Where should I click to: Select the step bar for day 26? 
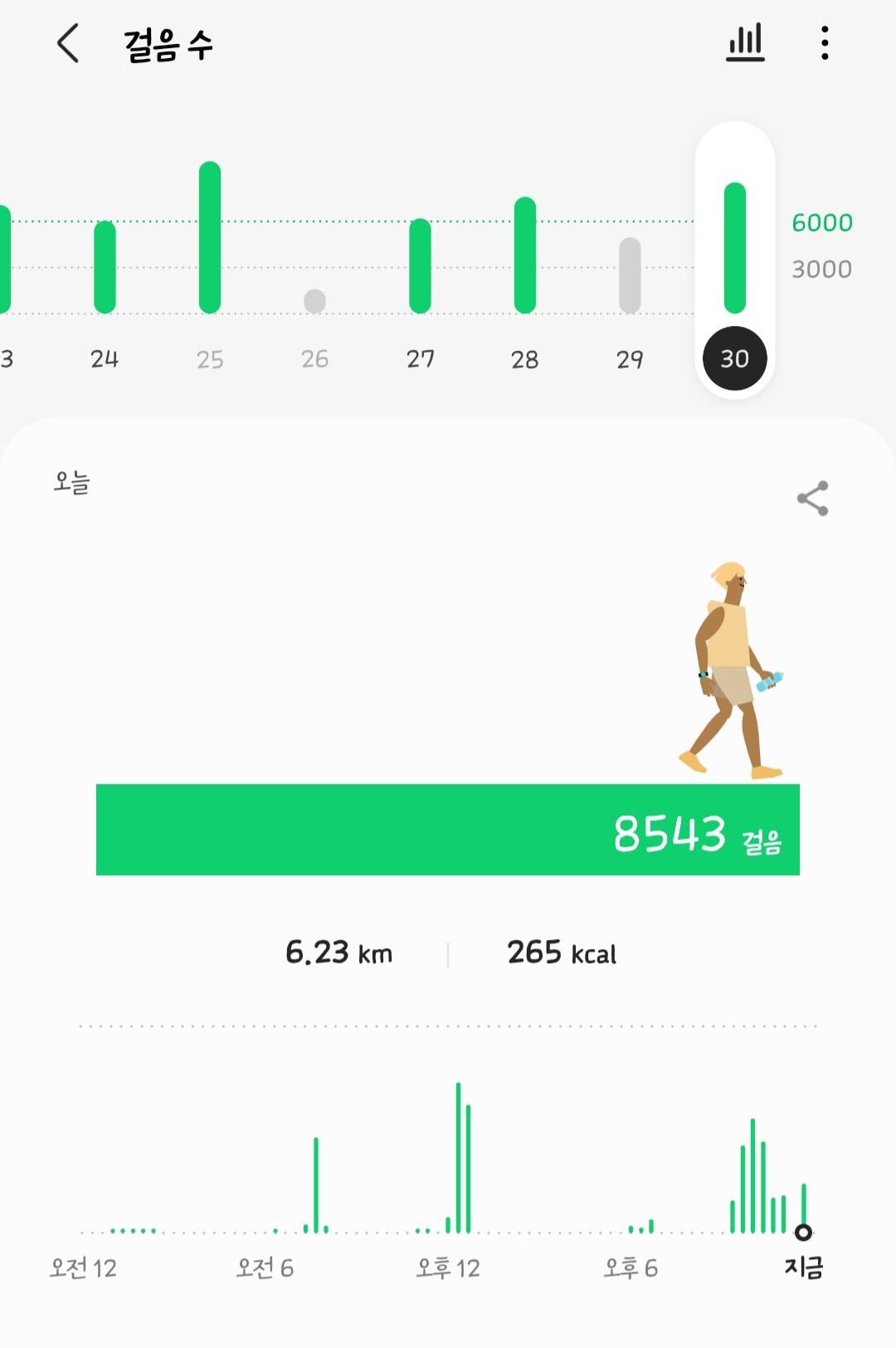pos(314,300)
